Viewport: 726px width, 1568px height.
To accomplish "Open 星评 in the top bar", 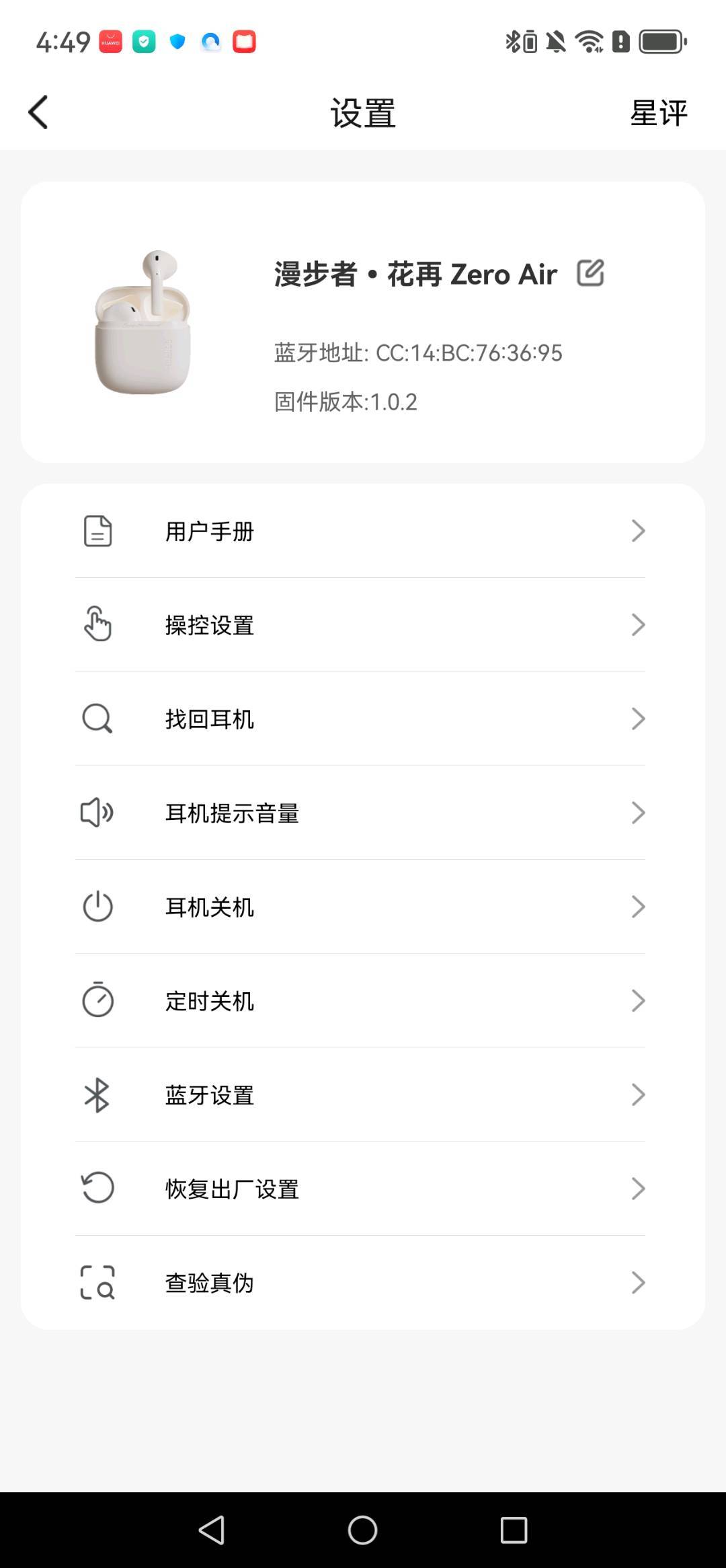I will point(659,112).
